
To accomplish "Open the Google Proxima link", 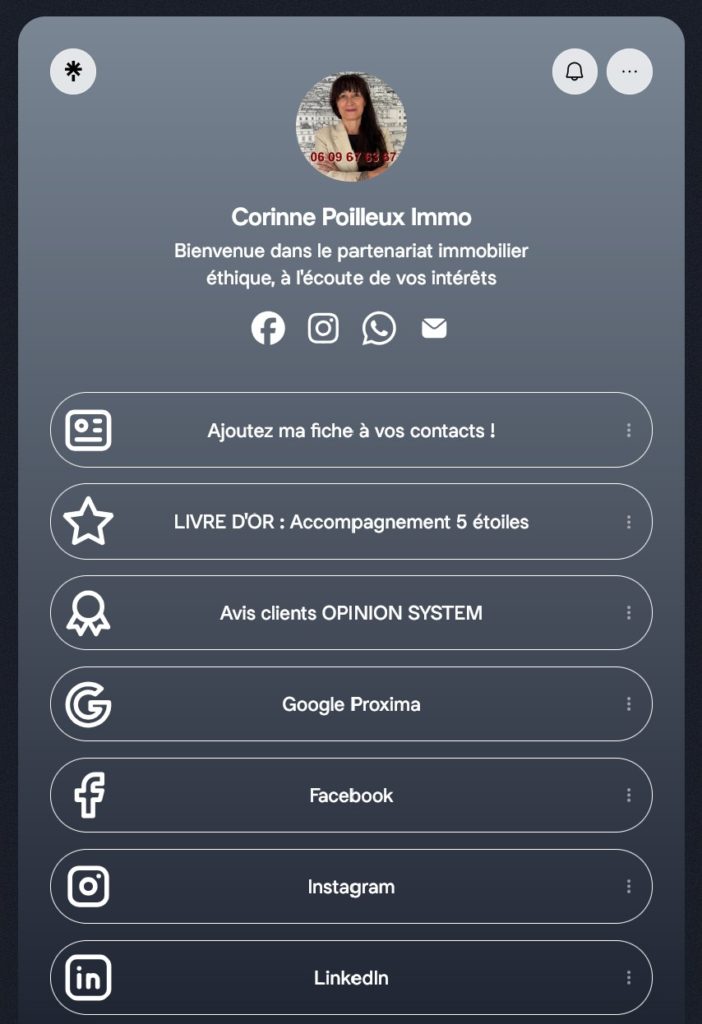I will (351, 705).
